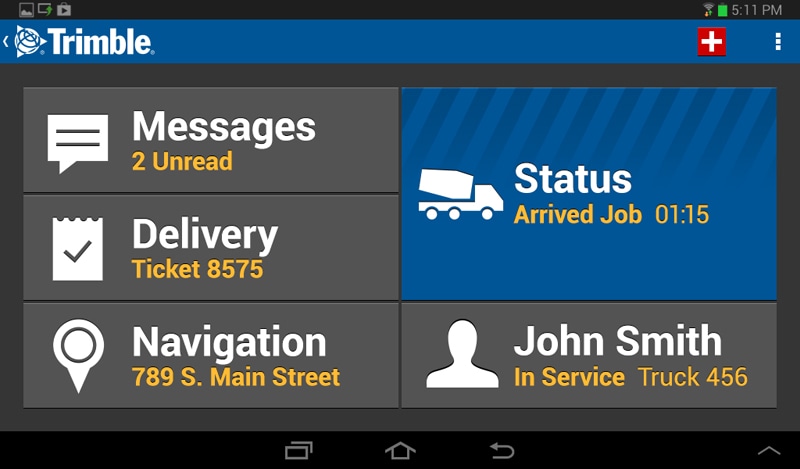Show recent apps

pyautogui.click(x=299, y=451)
